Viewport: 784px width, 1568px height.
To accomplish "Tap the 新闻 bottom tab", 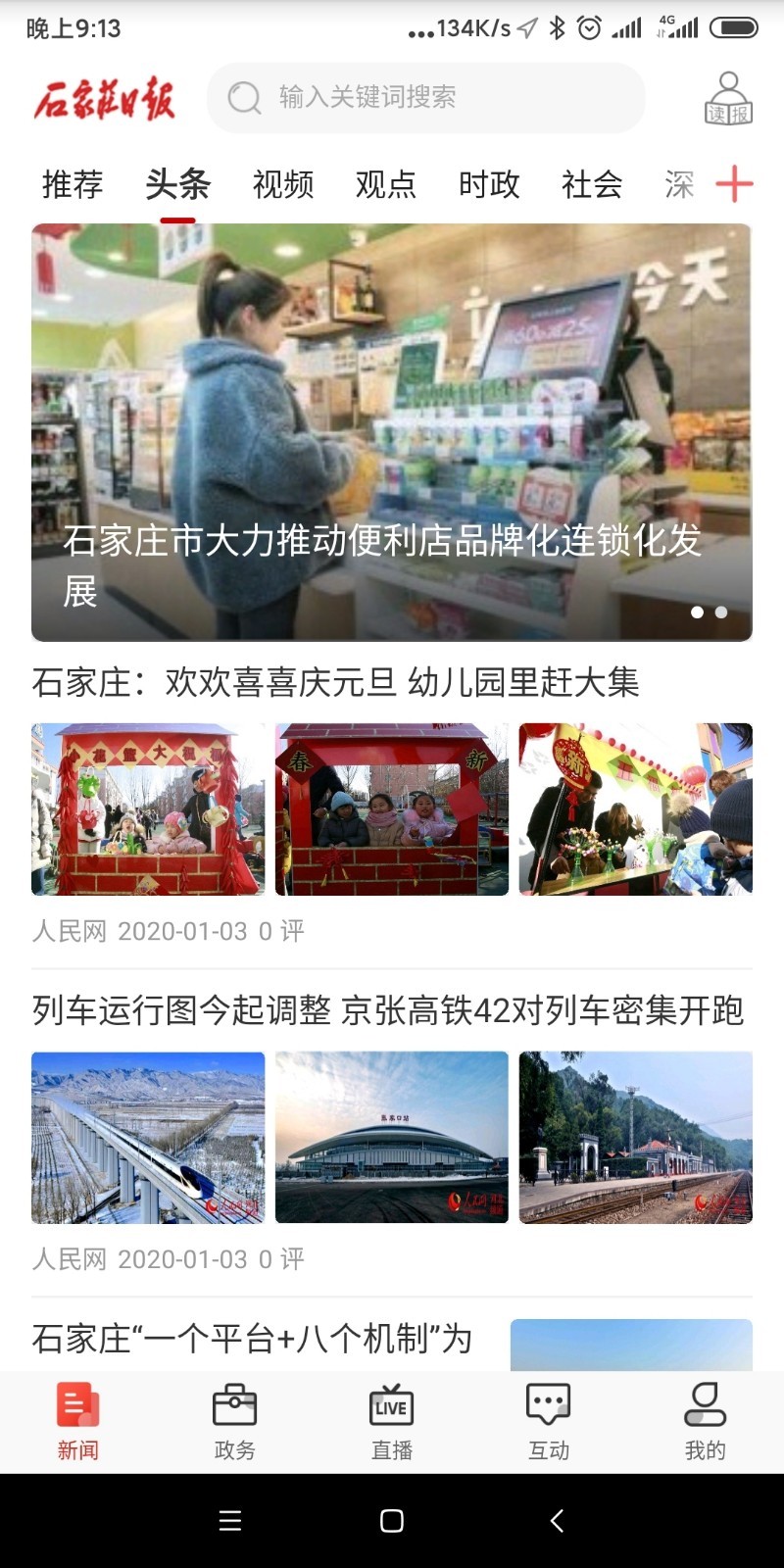I will (77, 1421).
